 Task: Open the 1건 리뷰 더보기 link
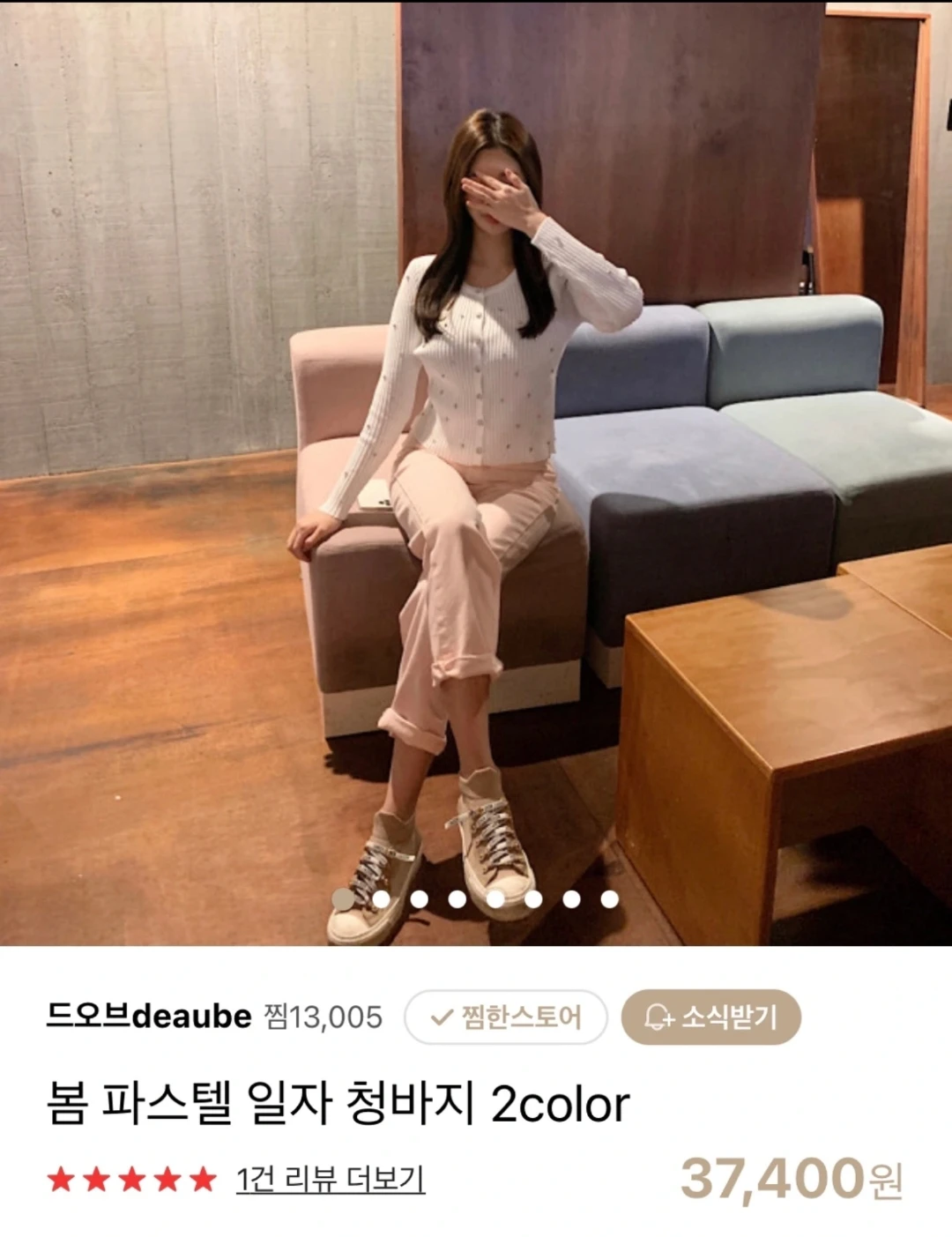tap(331, 1179)
